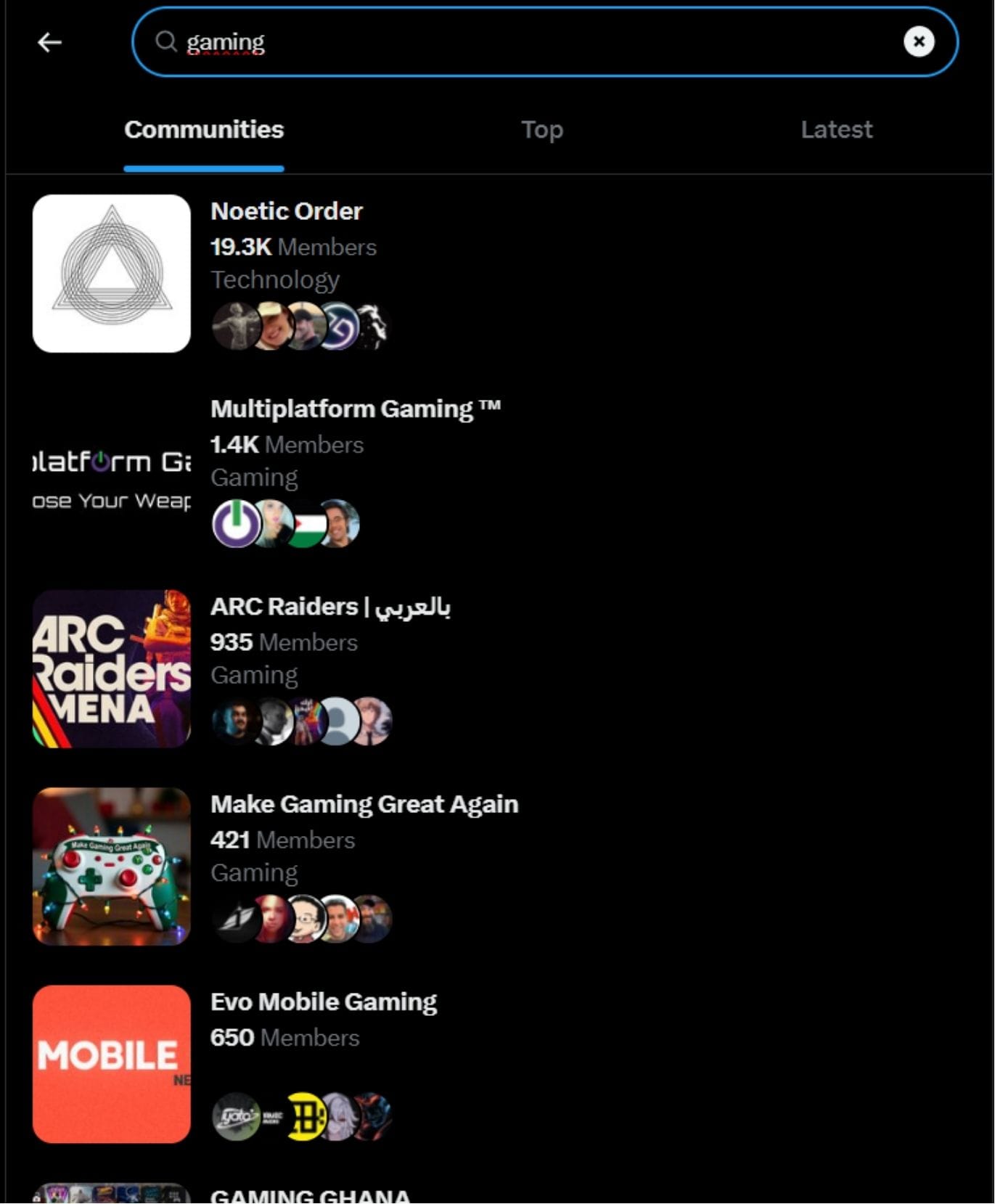Switch to the Latest tab
The height and width of the screenshot is (1204, 995).
click(x=836, y=129)
